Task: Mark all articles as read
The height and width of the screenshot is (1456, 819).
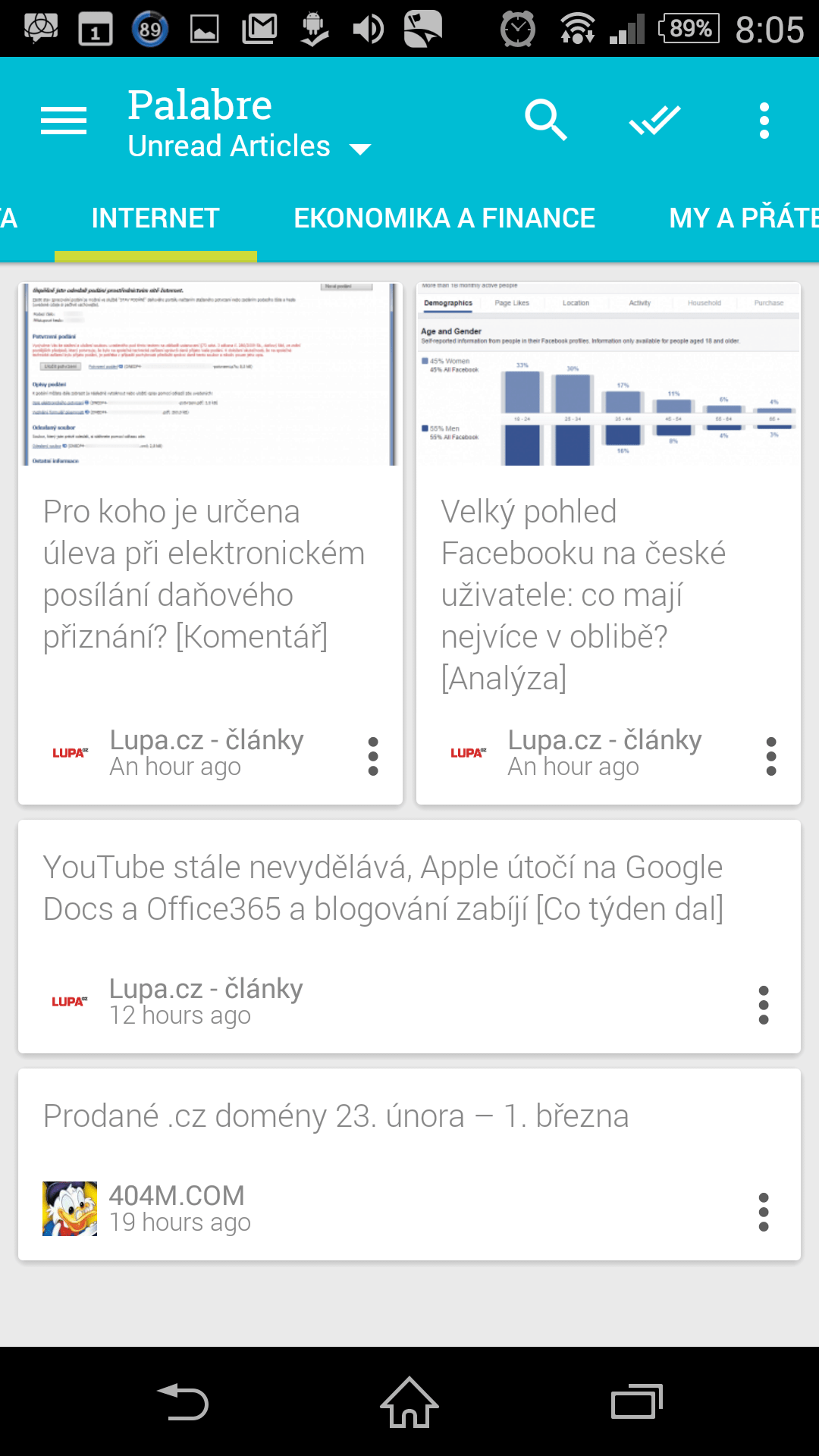Action: [x=654, y=121]
